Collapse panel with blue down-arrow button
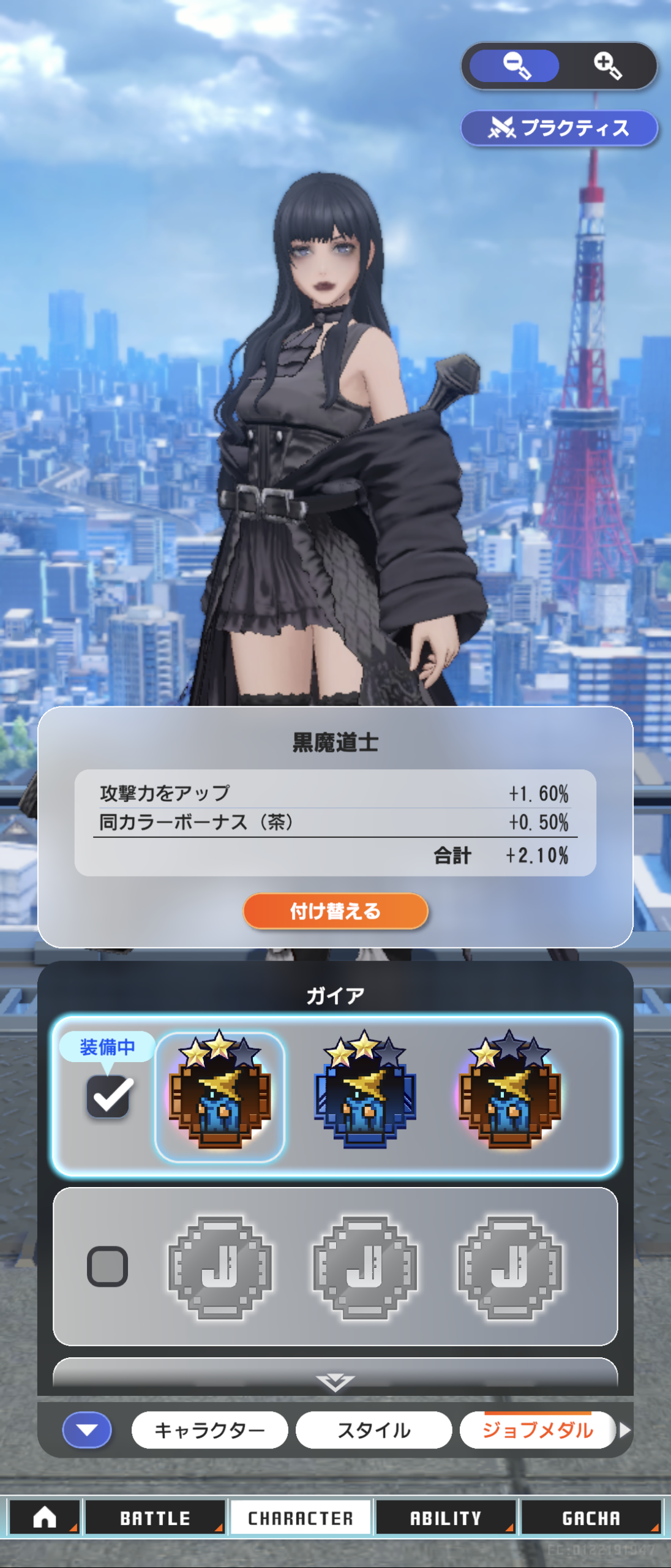 coord(87,1430)
